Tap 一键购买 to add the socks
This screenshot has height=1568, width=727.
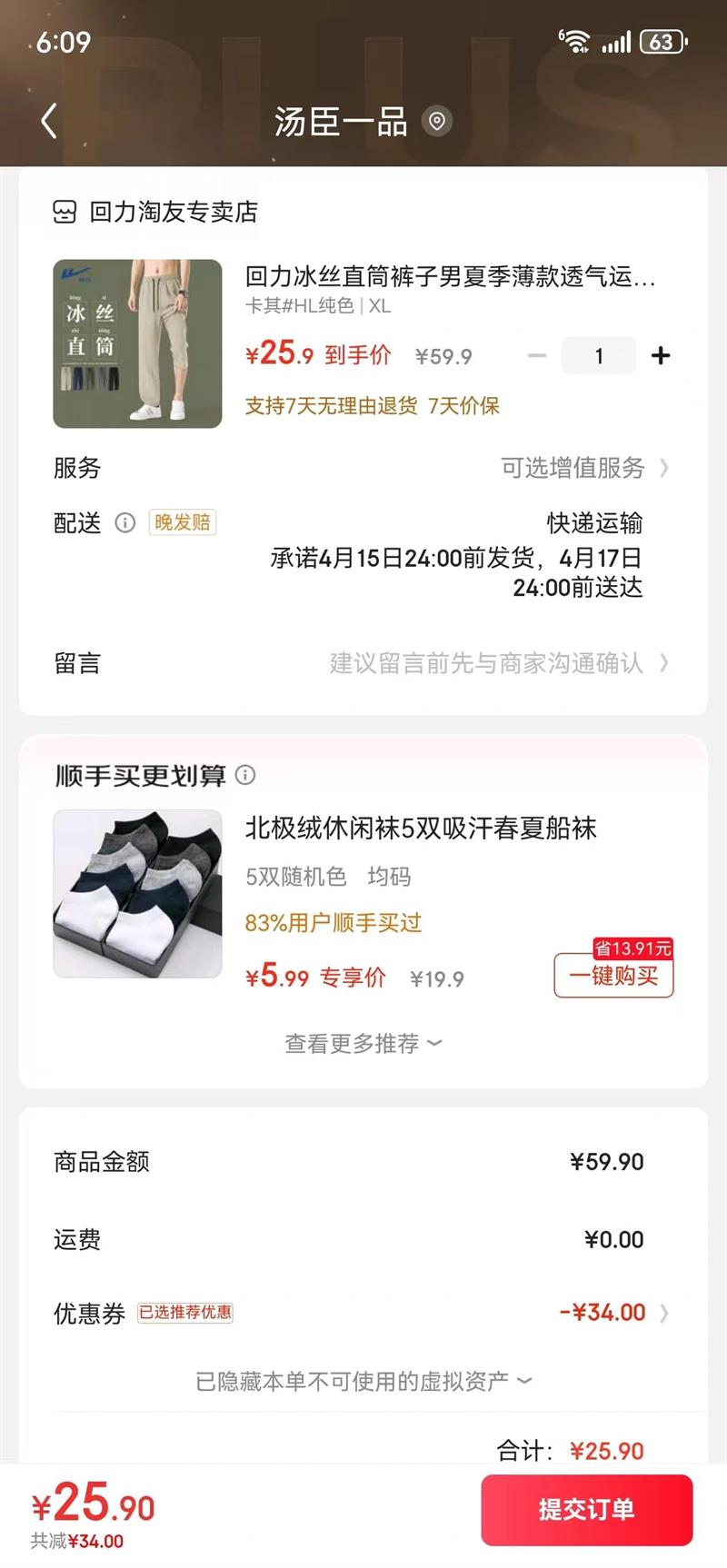click(x=613, y=976)
